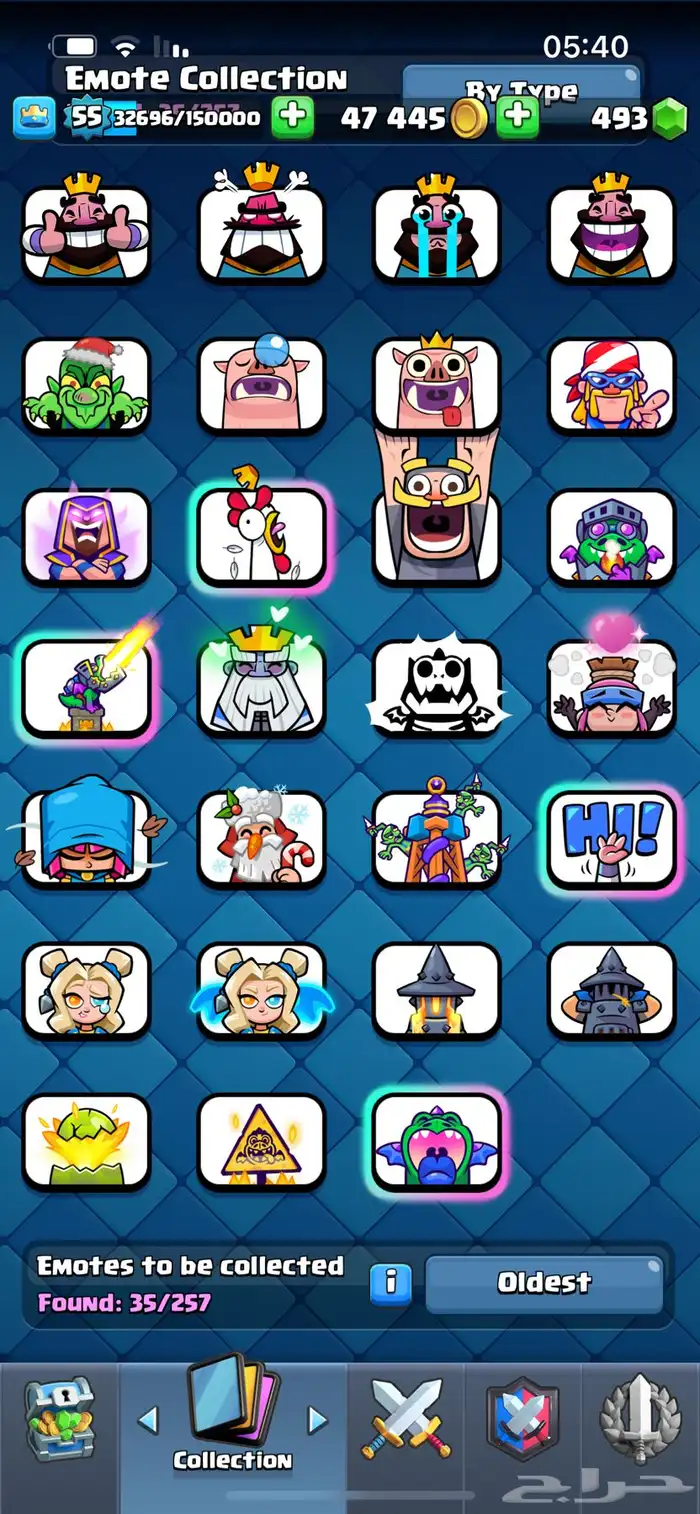This screenshot has width=700, height=1514.
Task: Open the events laurel trophy tab
Action: pyautogui.click(x=640, y=1418)
